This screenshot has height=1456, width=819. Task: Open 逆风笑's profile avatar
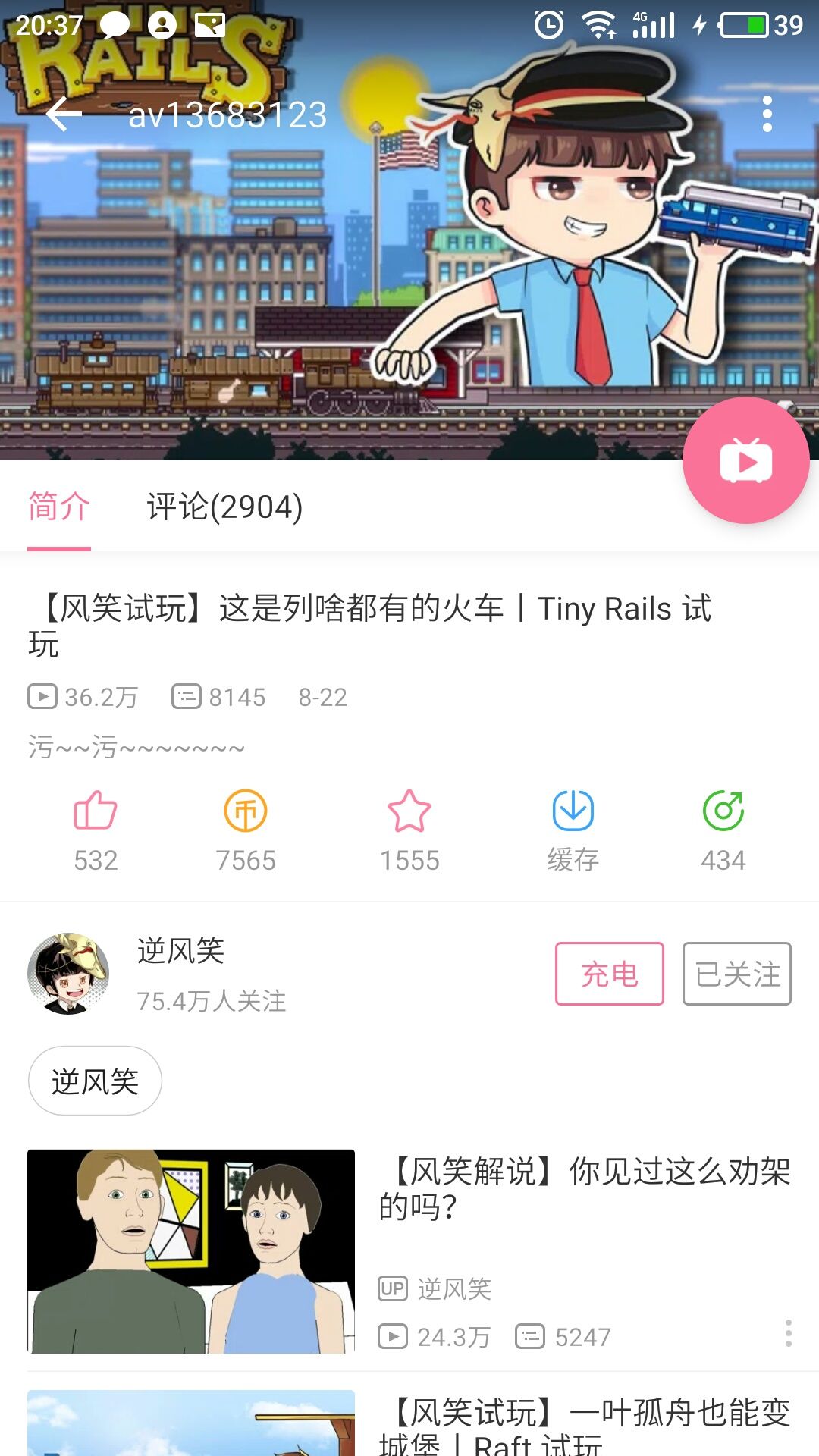tap(68, 974)
